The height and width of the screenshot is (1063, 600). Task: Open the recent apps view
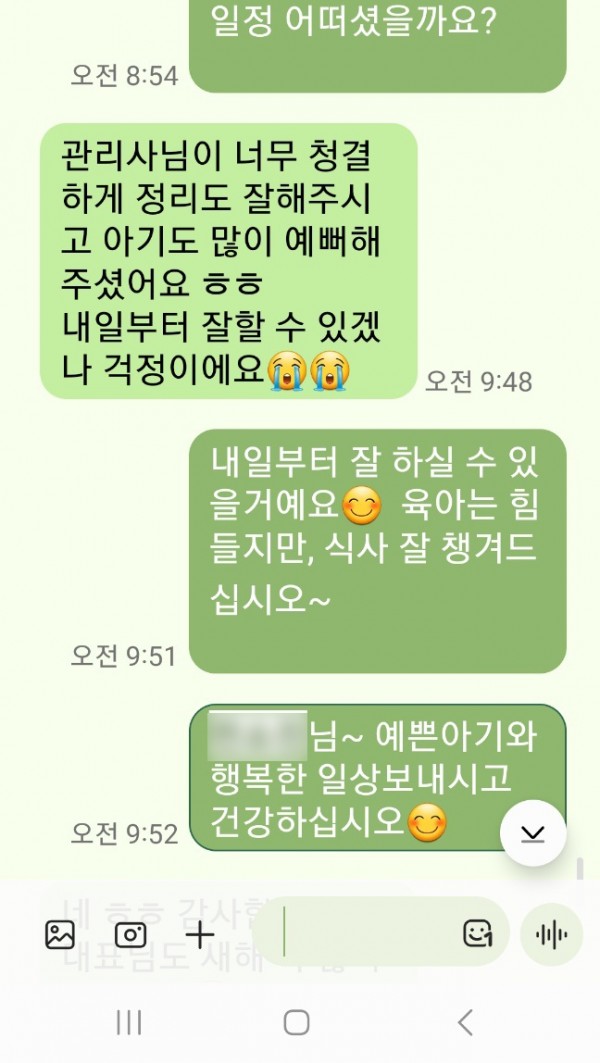tap(129, 1022)
